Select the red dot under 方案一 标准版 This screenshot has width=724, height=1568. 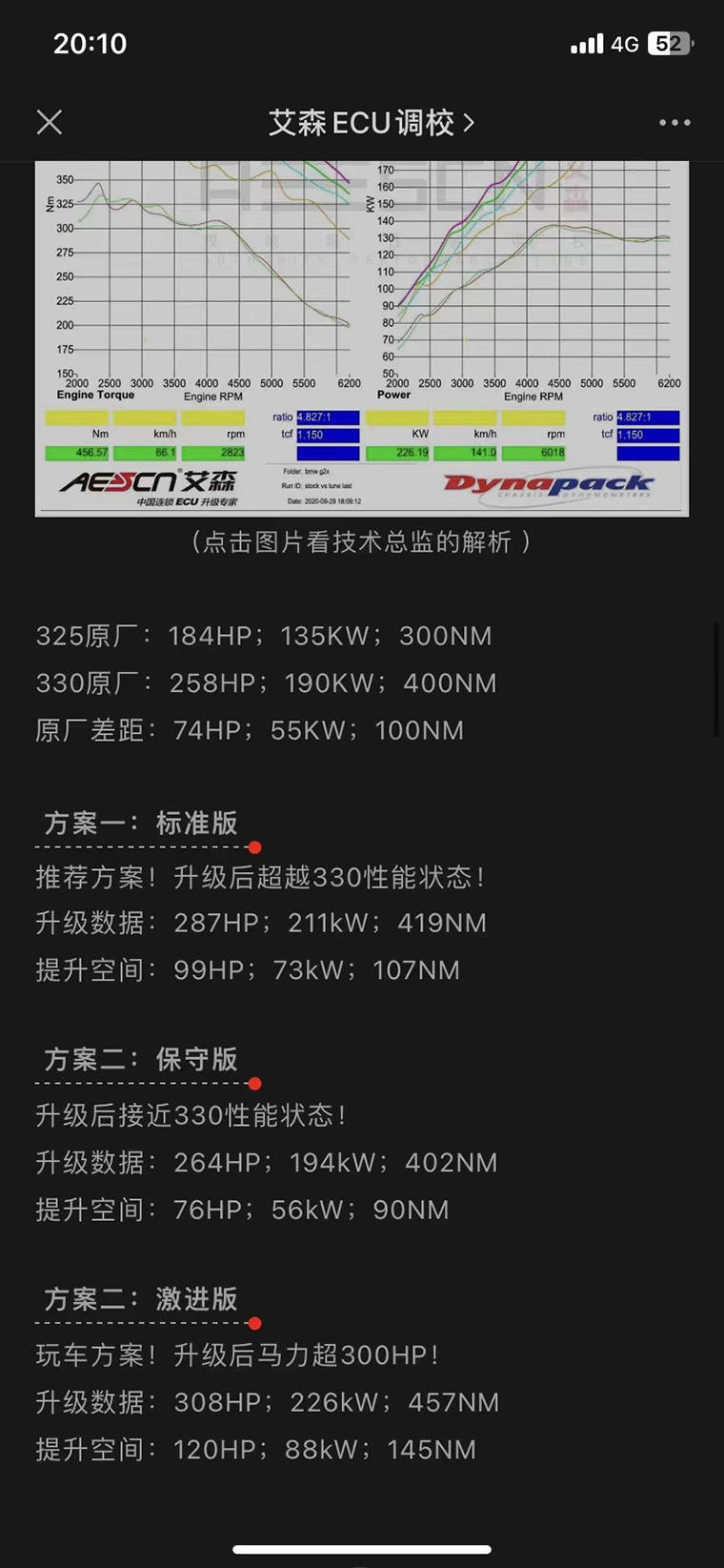253,846
